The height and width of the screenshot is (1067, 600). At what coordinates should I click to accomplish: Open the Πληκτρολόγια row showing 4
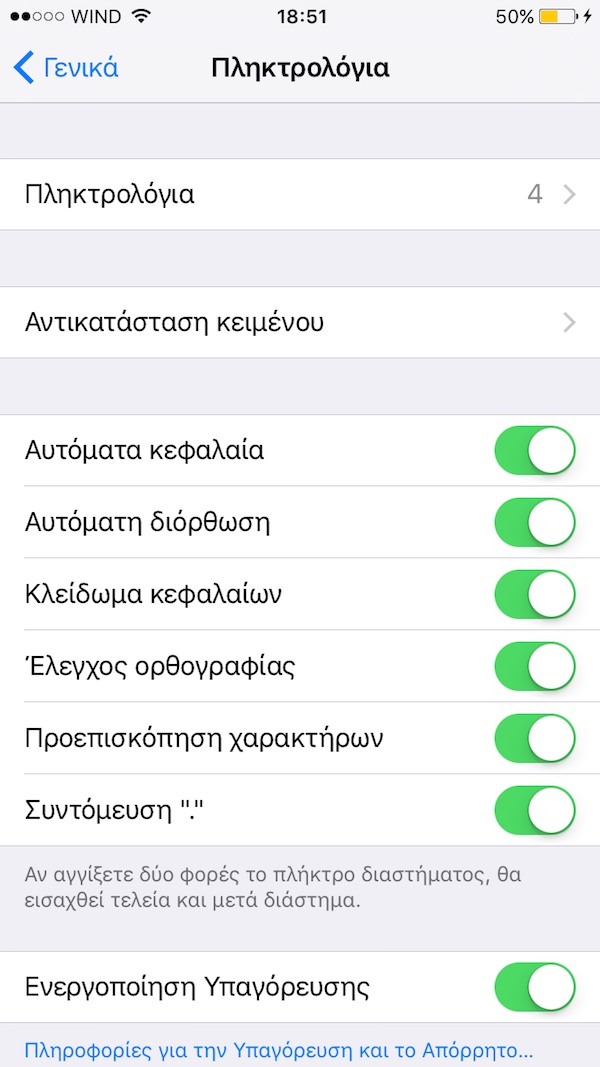click(300, 194)
